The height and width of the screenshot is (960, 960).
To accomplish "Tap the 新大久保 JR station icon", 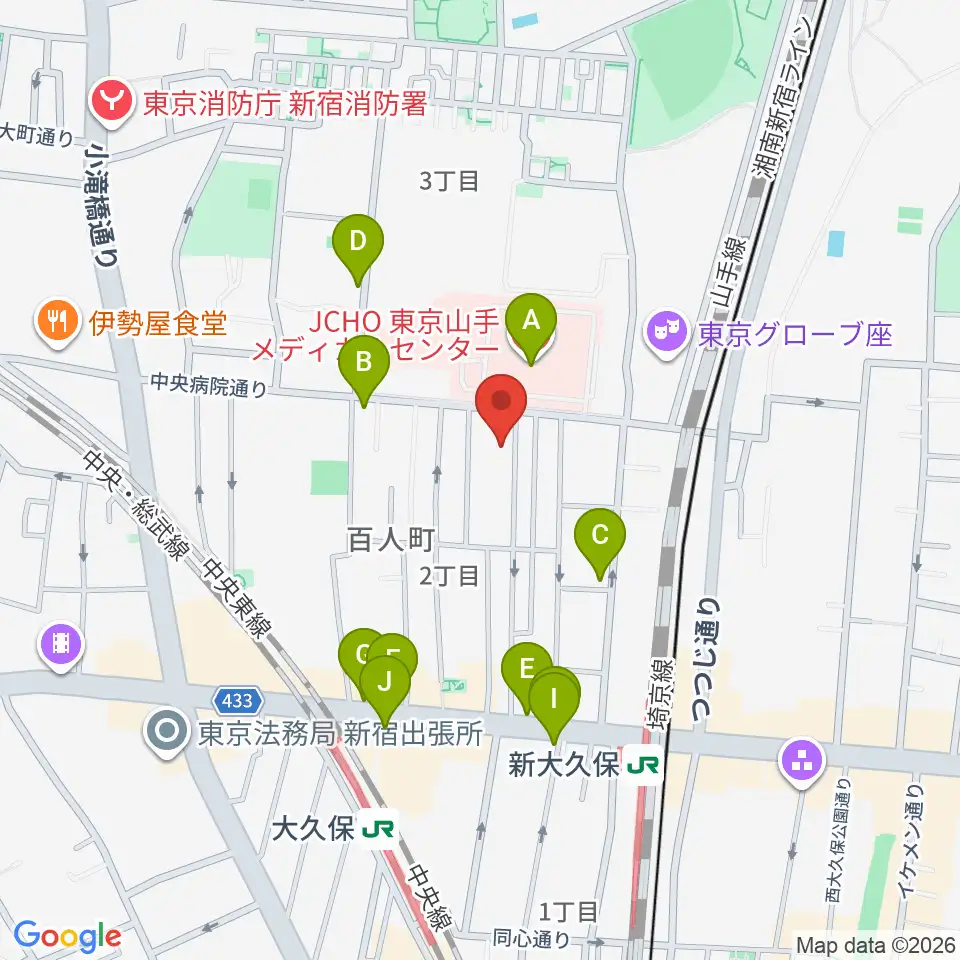I will [643, 765].
